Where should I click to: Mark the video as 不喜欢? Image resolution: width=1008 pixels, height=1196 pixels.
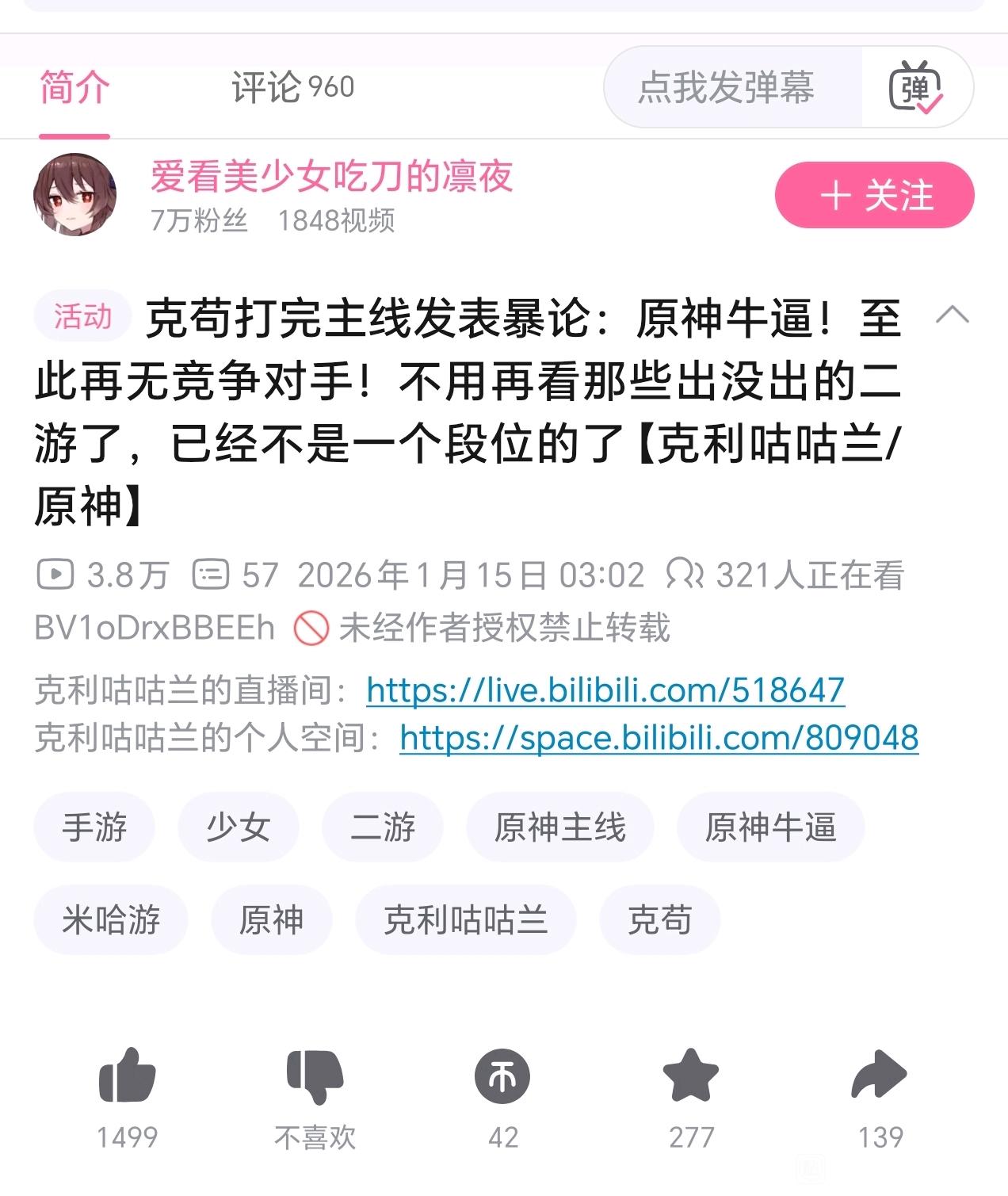pyautogui.click(x=315, y=1076)
